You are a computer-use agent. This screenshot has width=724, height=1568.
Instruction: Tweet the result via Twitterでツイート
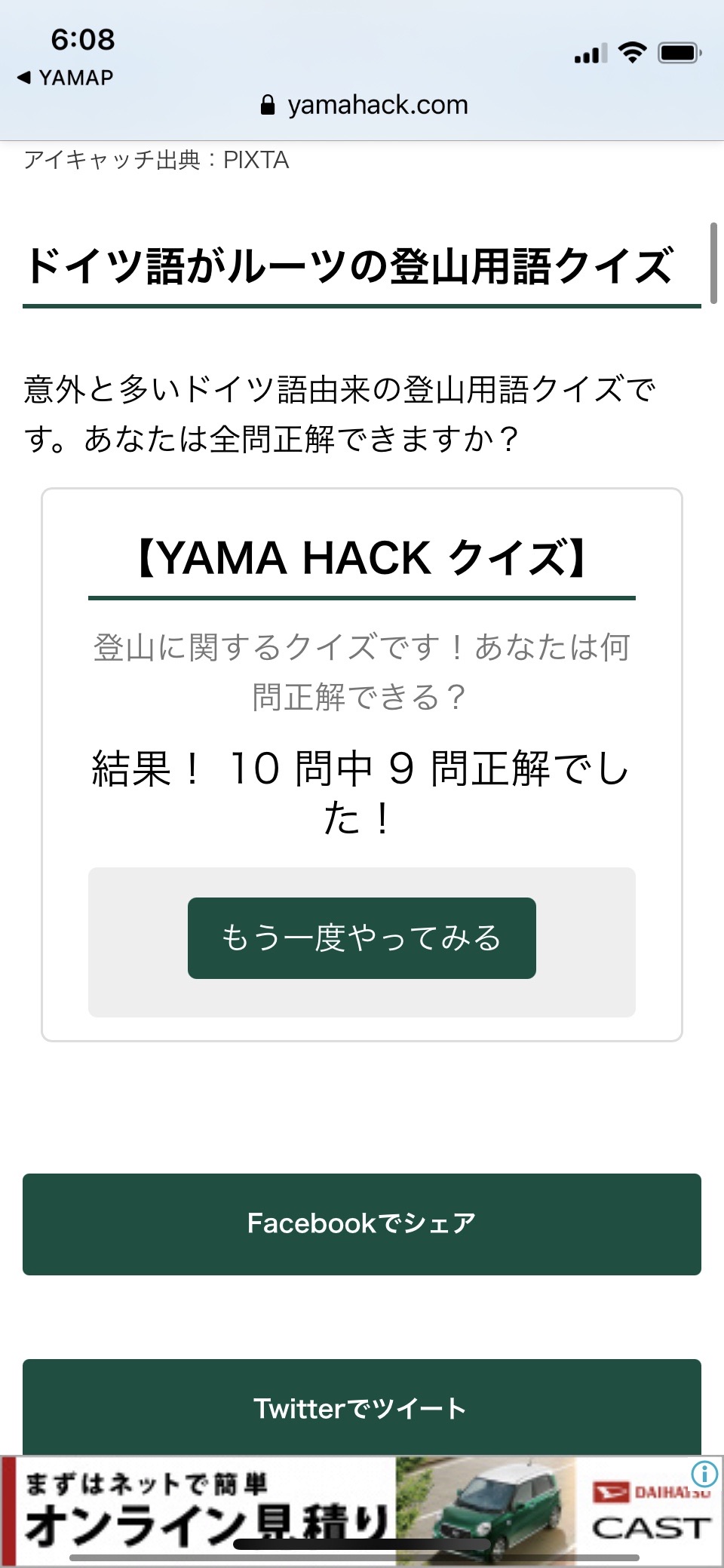(362, 1407)
